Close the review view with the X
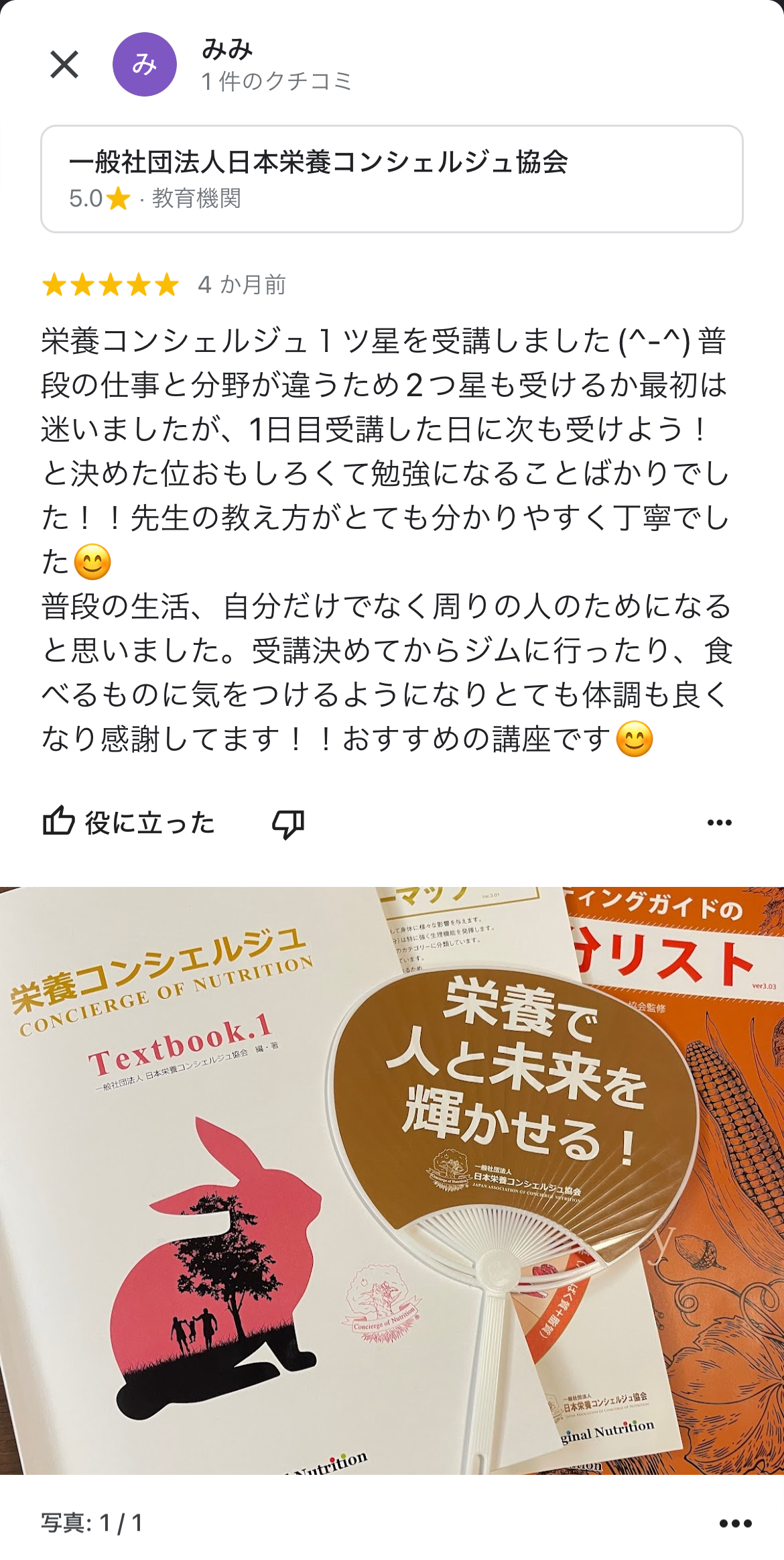784x1560 pixels. [x=64, y=64]
